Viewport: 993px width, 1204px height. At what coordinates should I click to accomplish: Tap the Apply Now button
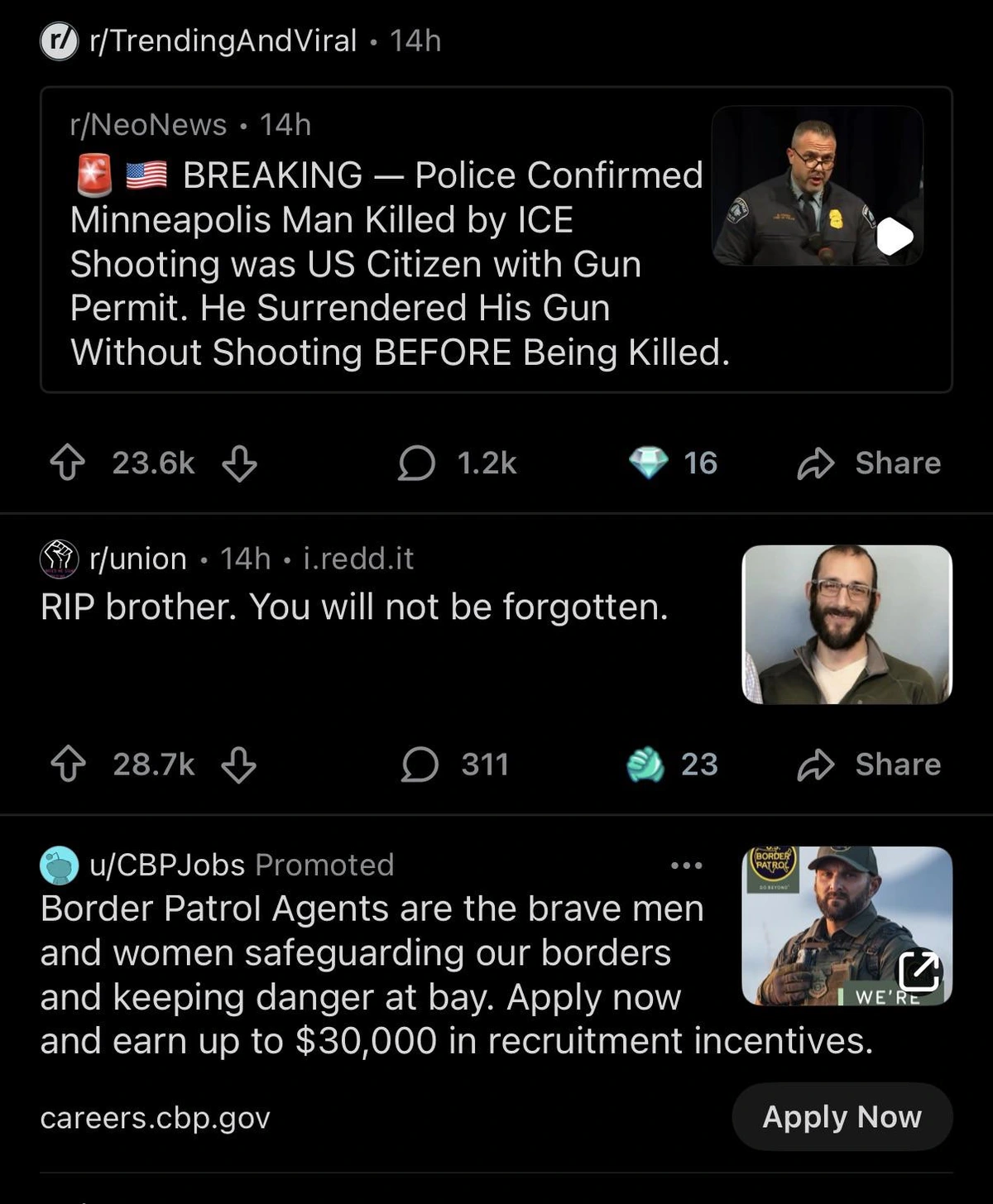coord(842,1116)
